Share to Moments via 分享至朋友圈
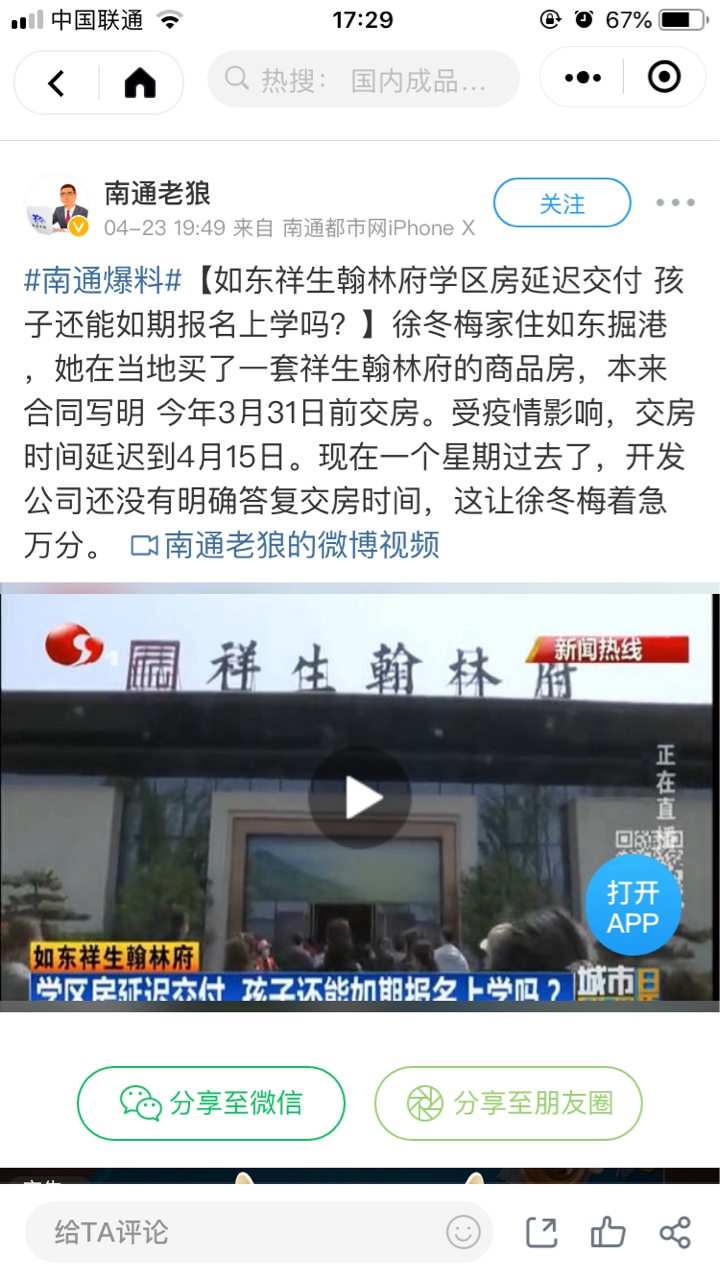Image resolution: width=720 pixels, height=1280 pixels. coord(508,1103)
